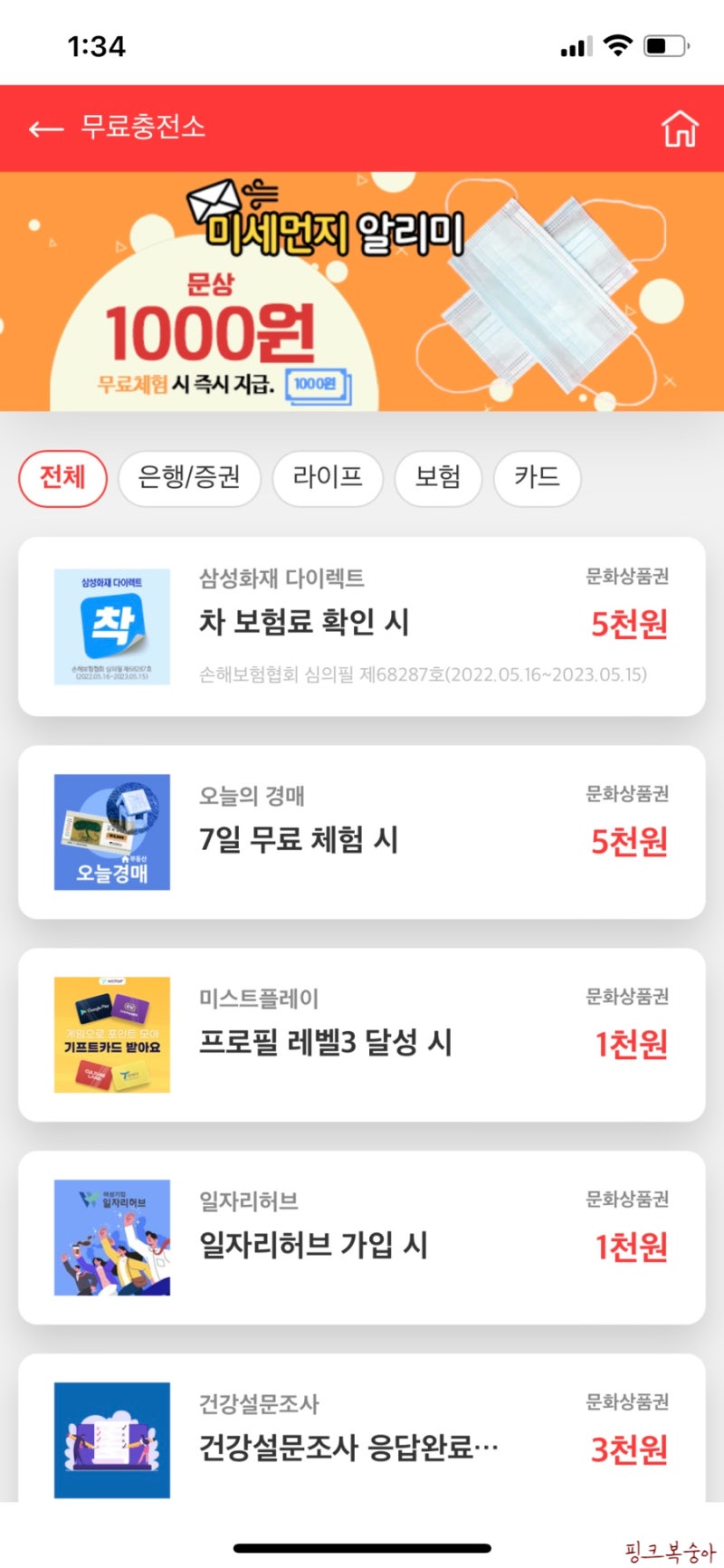Switch to the 라이프 tab
Viewport: 724px width, 1568px height.
pos(328,478)
